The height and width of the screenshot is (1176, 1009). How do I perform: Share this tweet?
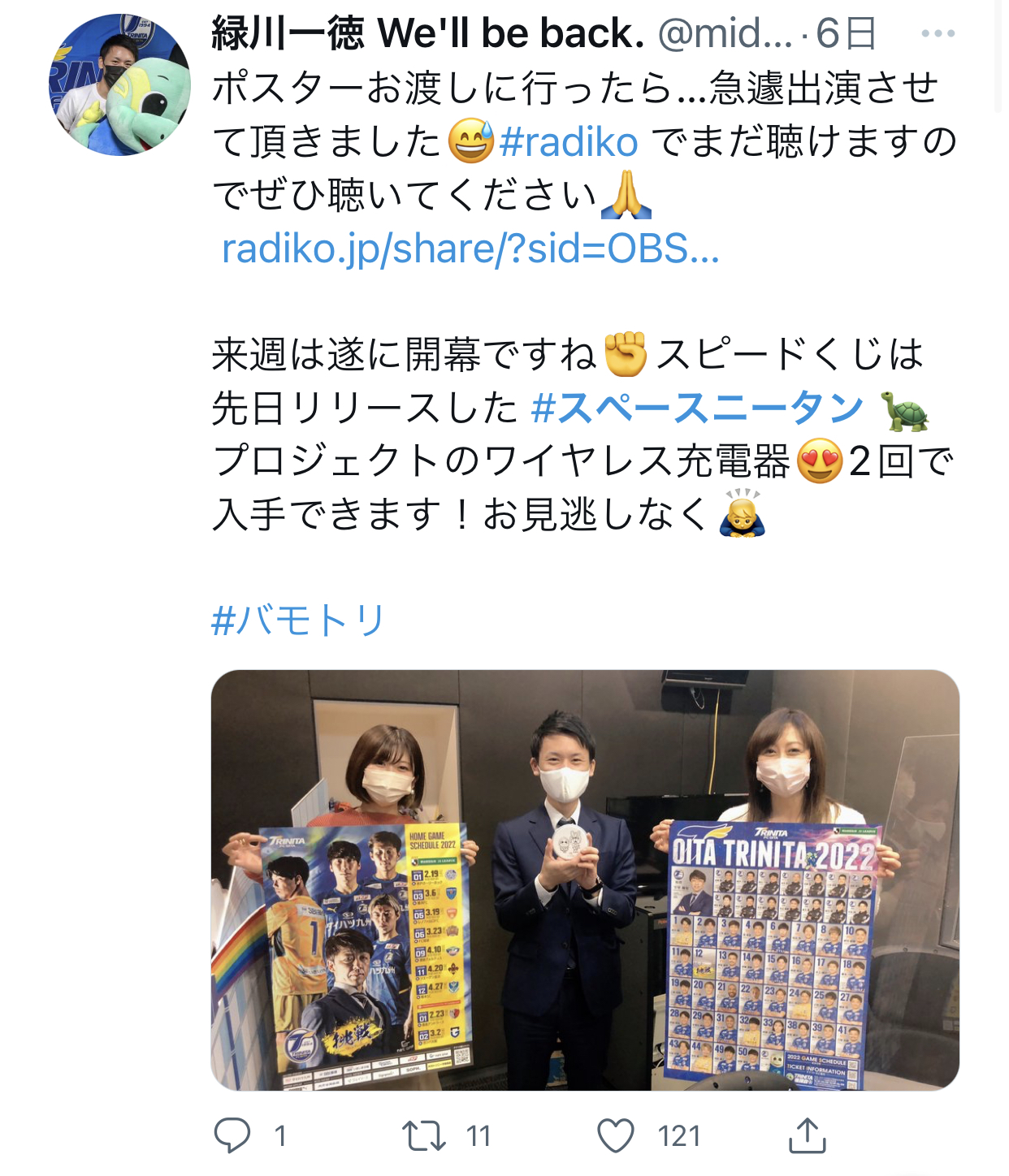click(x=807, y=1135)
